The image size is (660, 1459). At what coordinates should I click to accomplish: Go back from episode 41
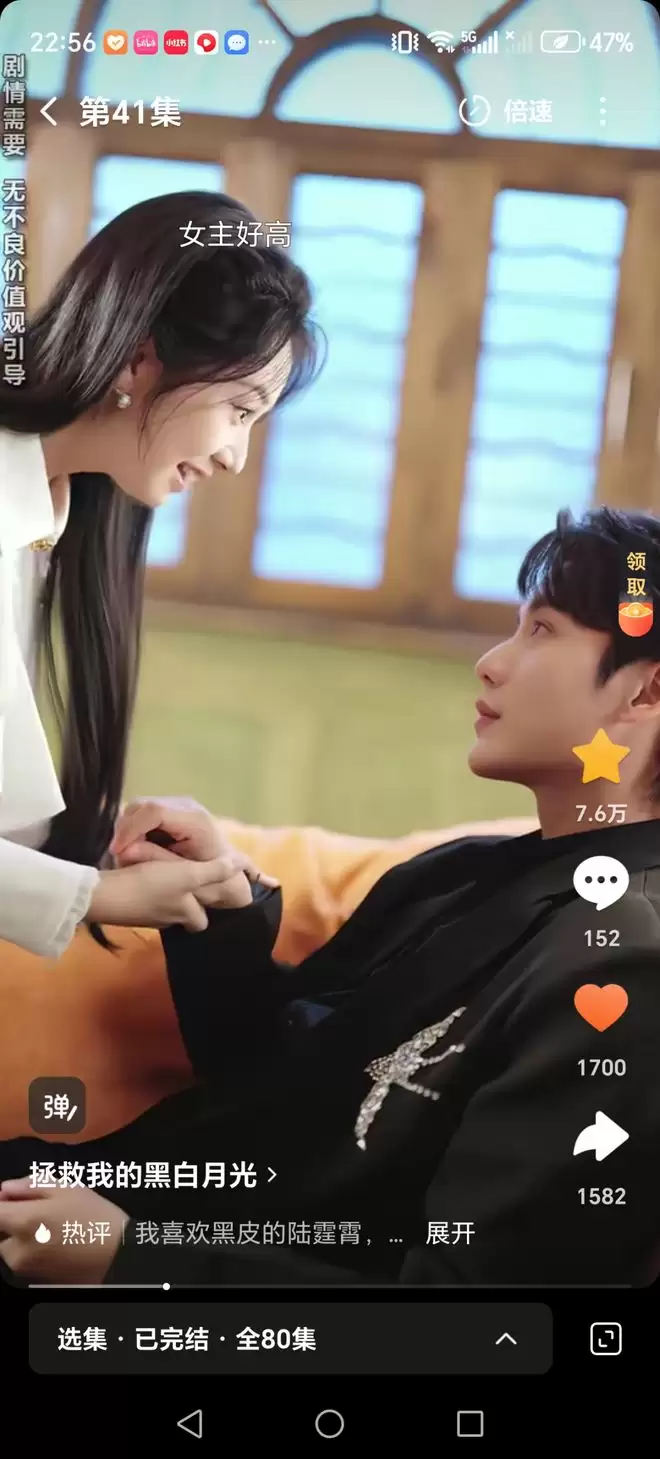(48, 112)
